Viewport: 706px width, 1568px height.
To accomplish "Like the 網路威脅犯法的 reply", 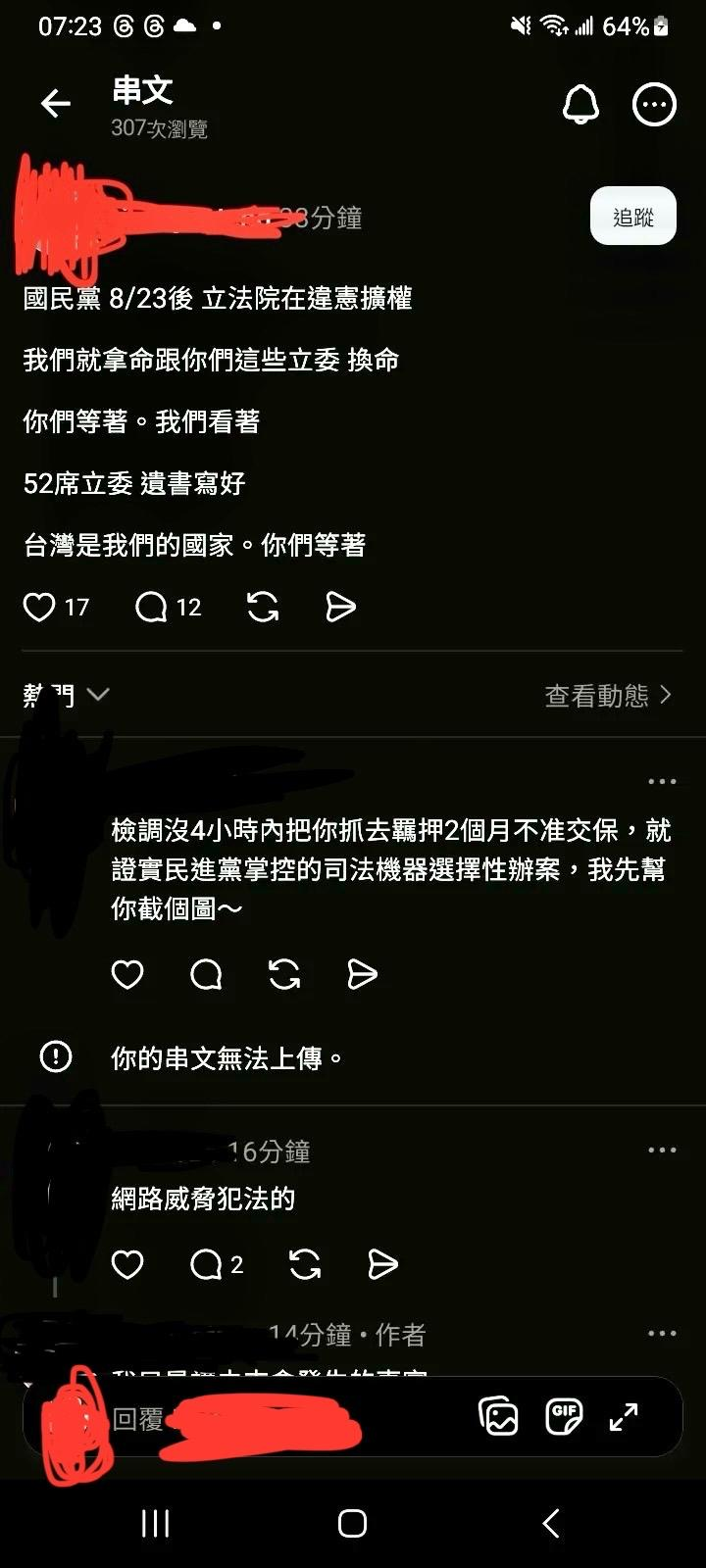I will pos(127,1264).
